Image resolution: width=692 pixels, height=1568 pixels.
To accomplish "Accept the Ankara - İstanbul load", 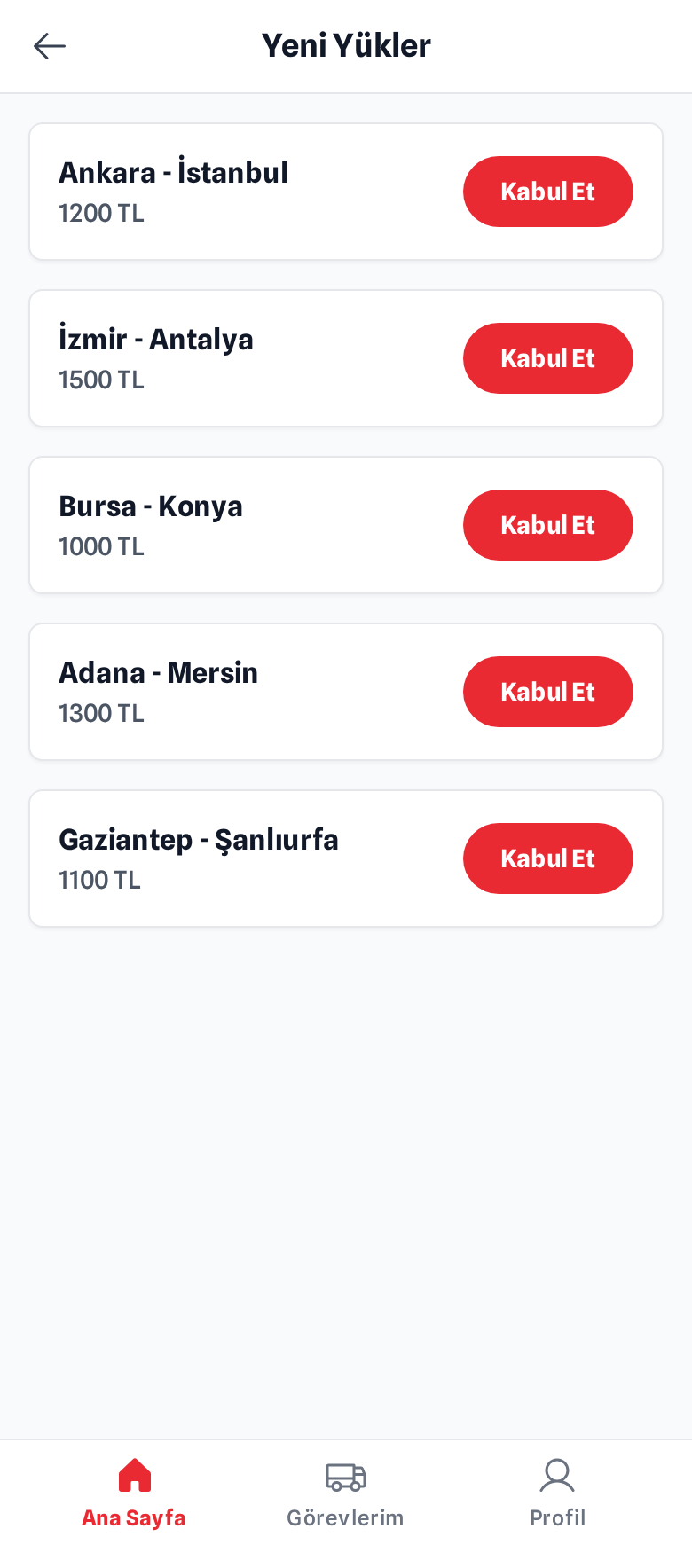I will click(x=547, y=191).
